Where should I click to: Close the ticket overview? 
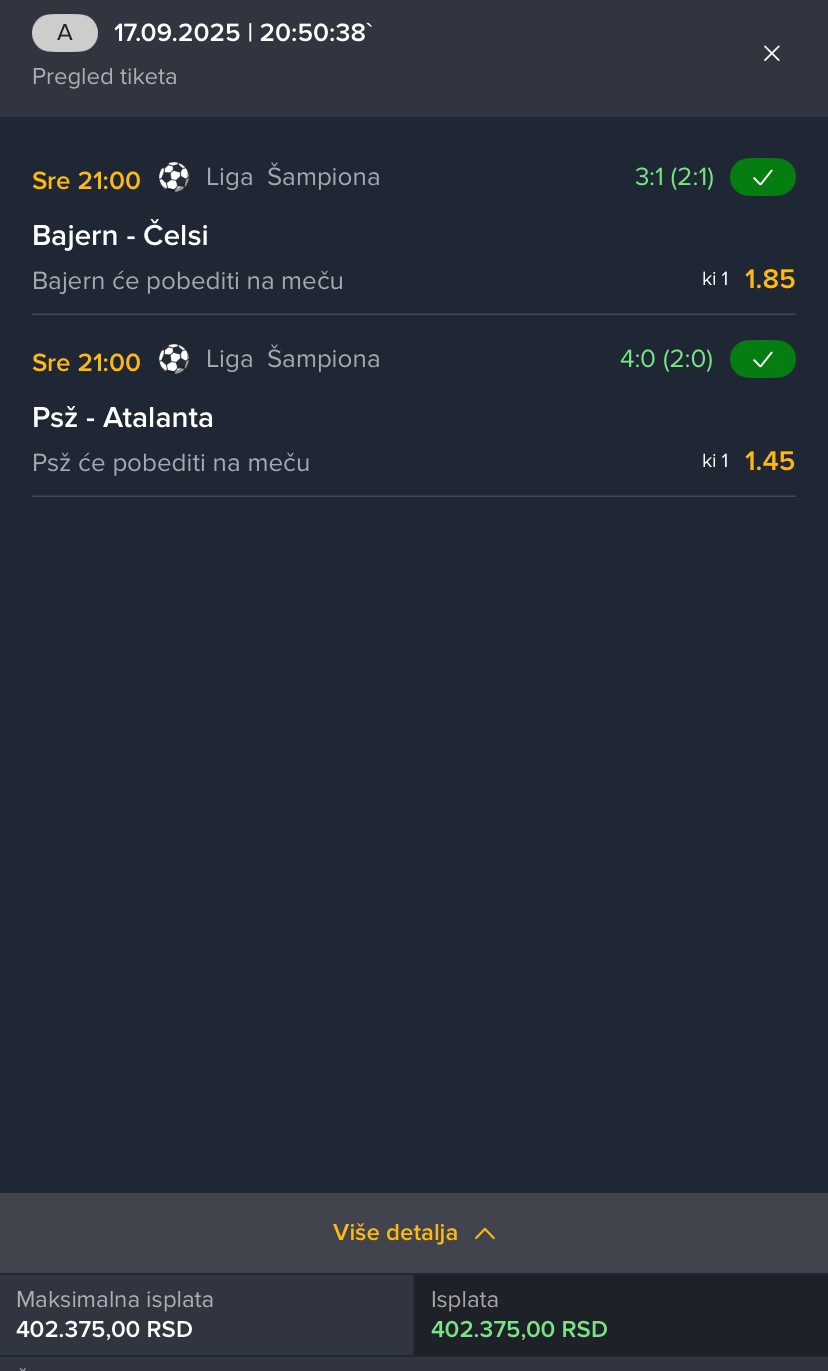(771, 54)
